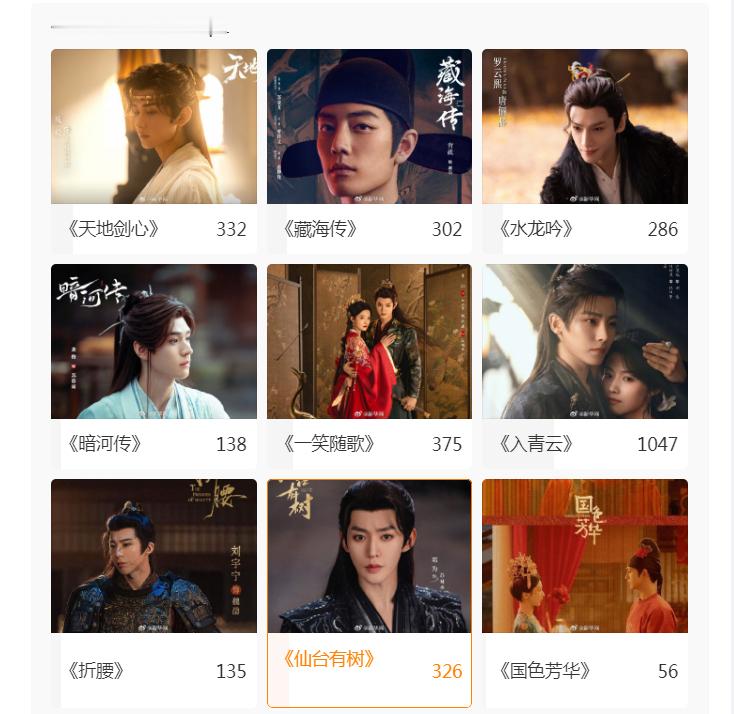Pick the 《一笑随歌》 card
Viewport: 734px width, 714px height.
pyautogui.click(x=369, y=365)
